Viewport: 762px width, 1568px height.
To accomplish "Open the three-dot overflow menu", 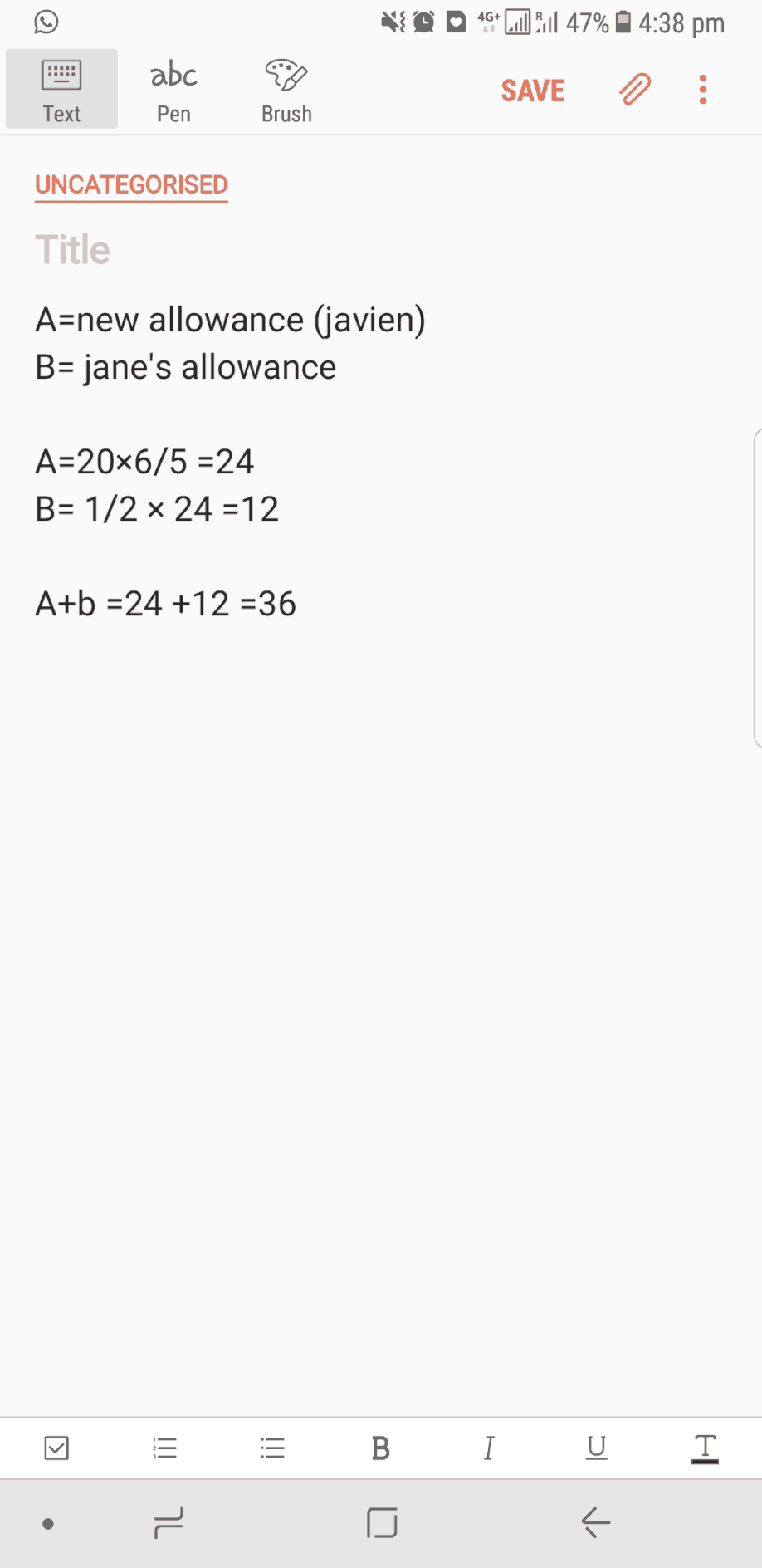I will pos(703,90).
